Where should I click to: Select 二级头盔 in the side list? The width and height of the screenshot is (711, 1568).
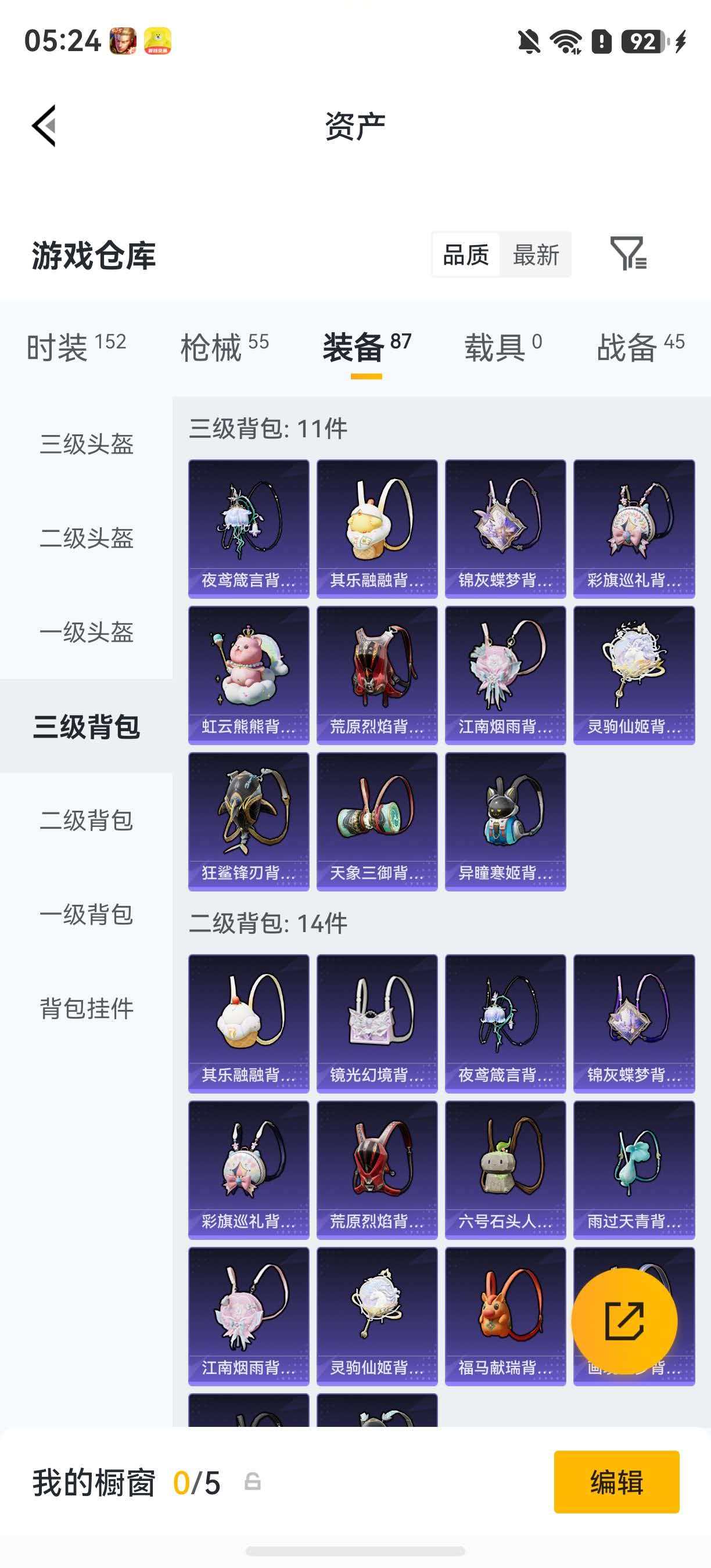(87, 538)
